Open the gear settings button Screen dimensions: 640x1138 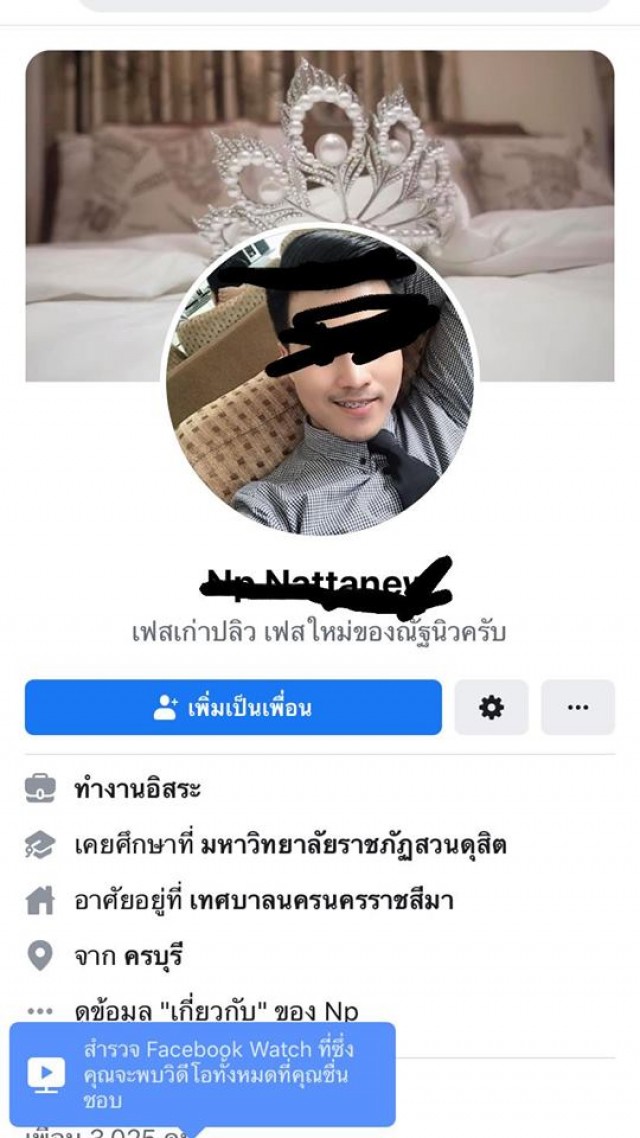pos(491,708)
